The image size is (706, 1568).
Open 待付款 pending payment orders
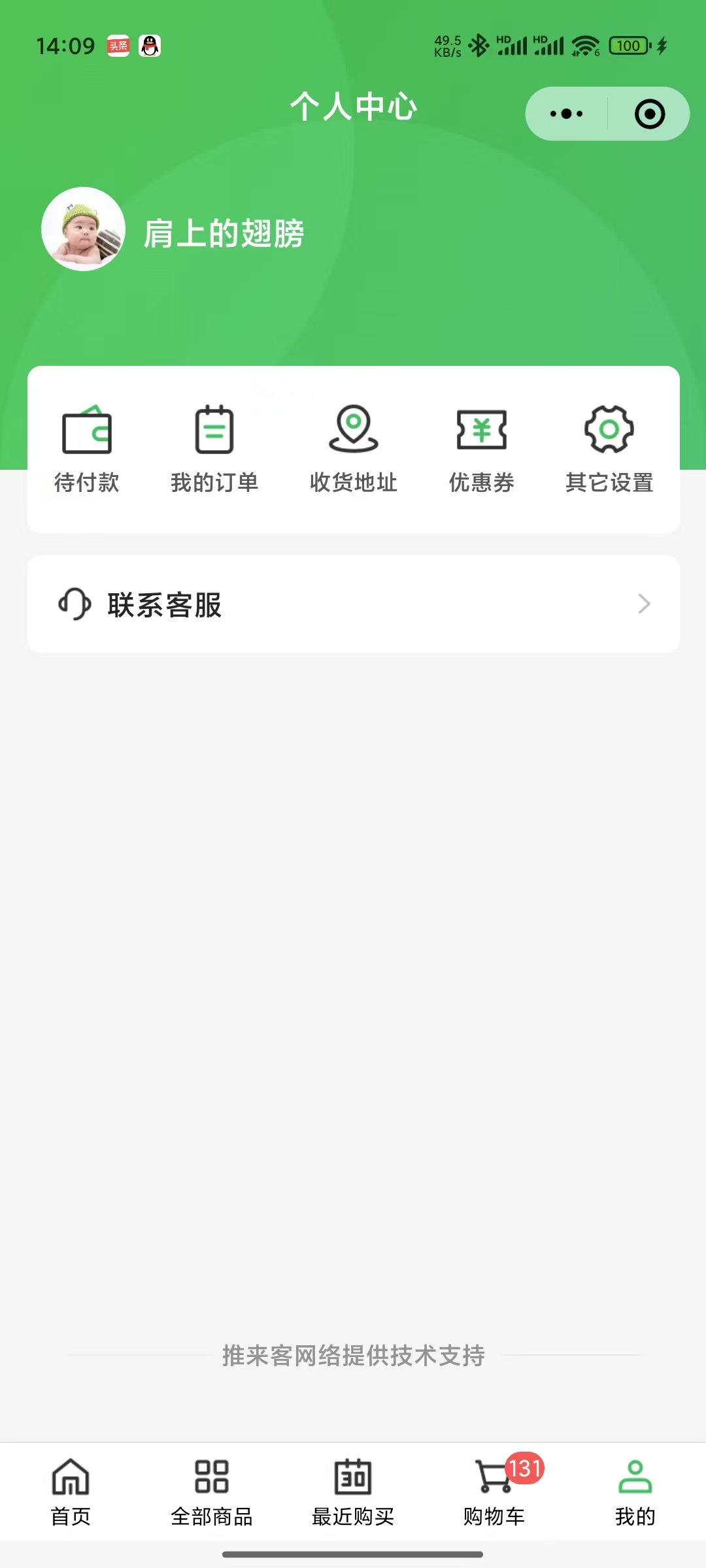click(87, 449)
